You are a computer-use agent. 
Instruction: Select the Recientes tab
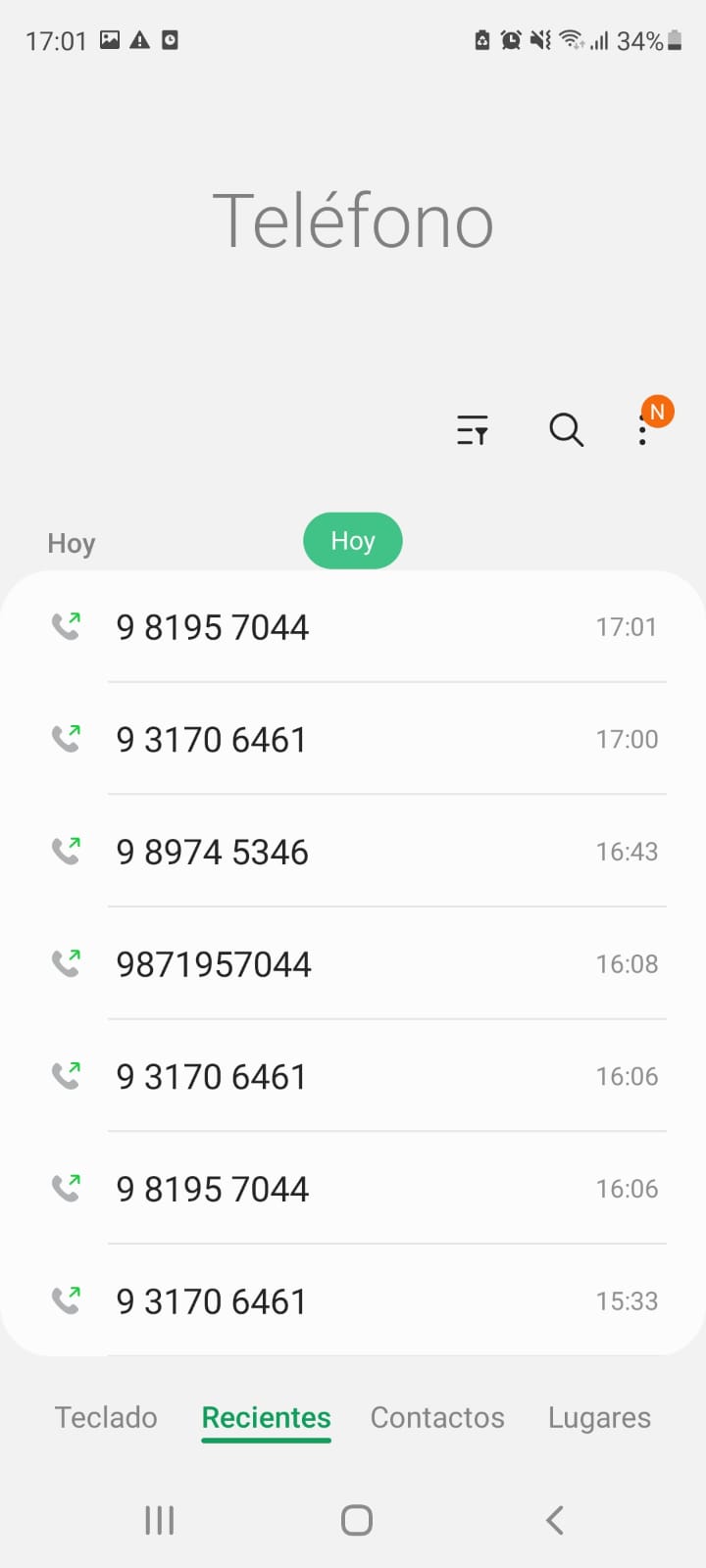coord(266,1417)
